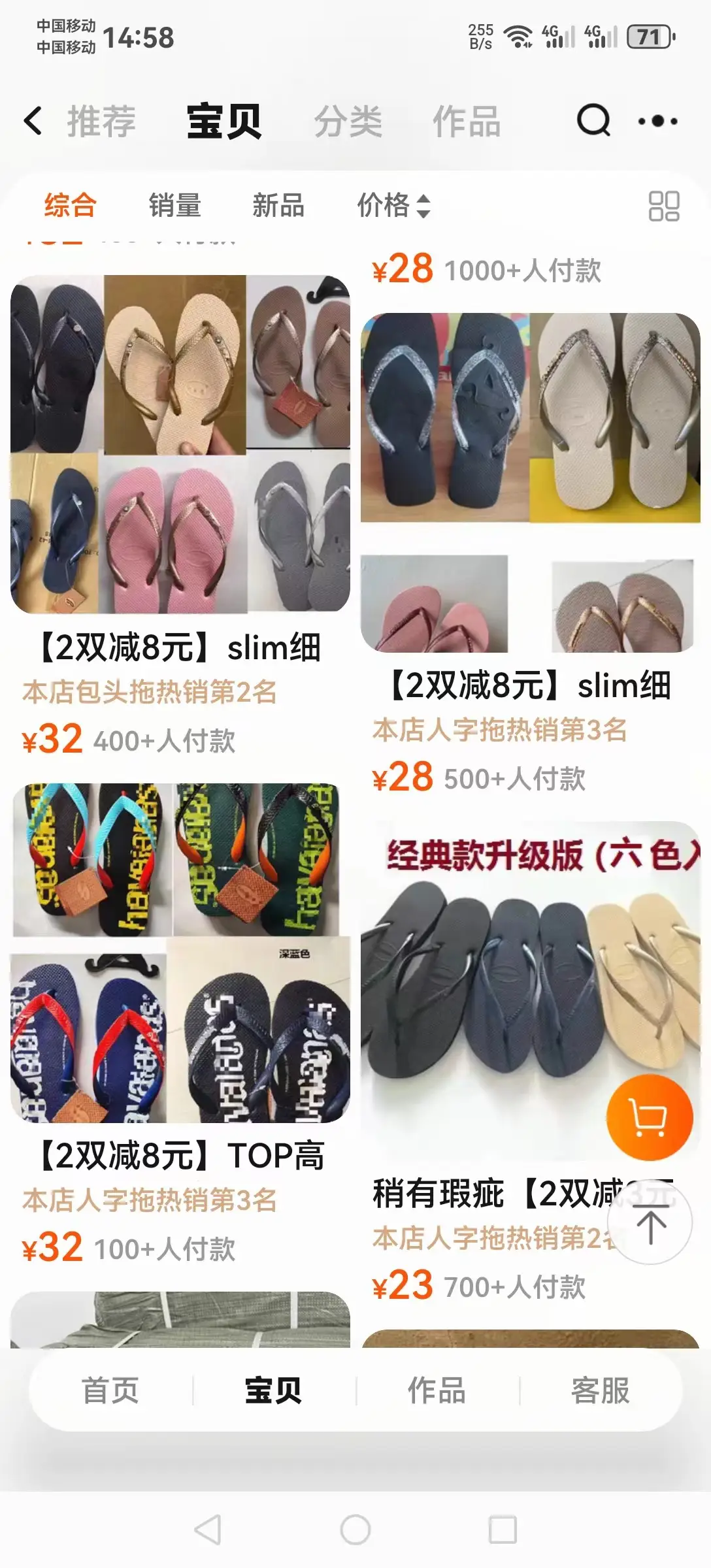The width and height of the screenshot is (711, 1568).
Task: Open 客服 customer service
Action: click(x=601, y=1390)
